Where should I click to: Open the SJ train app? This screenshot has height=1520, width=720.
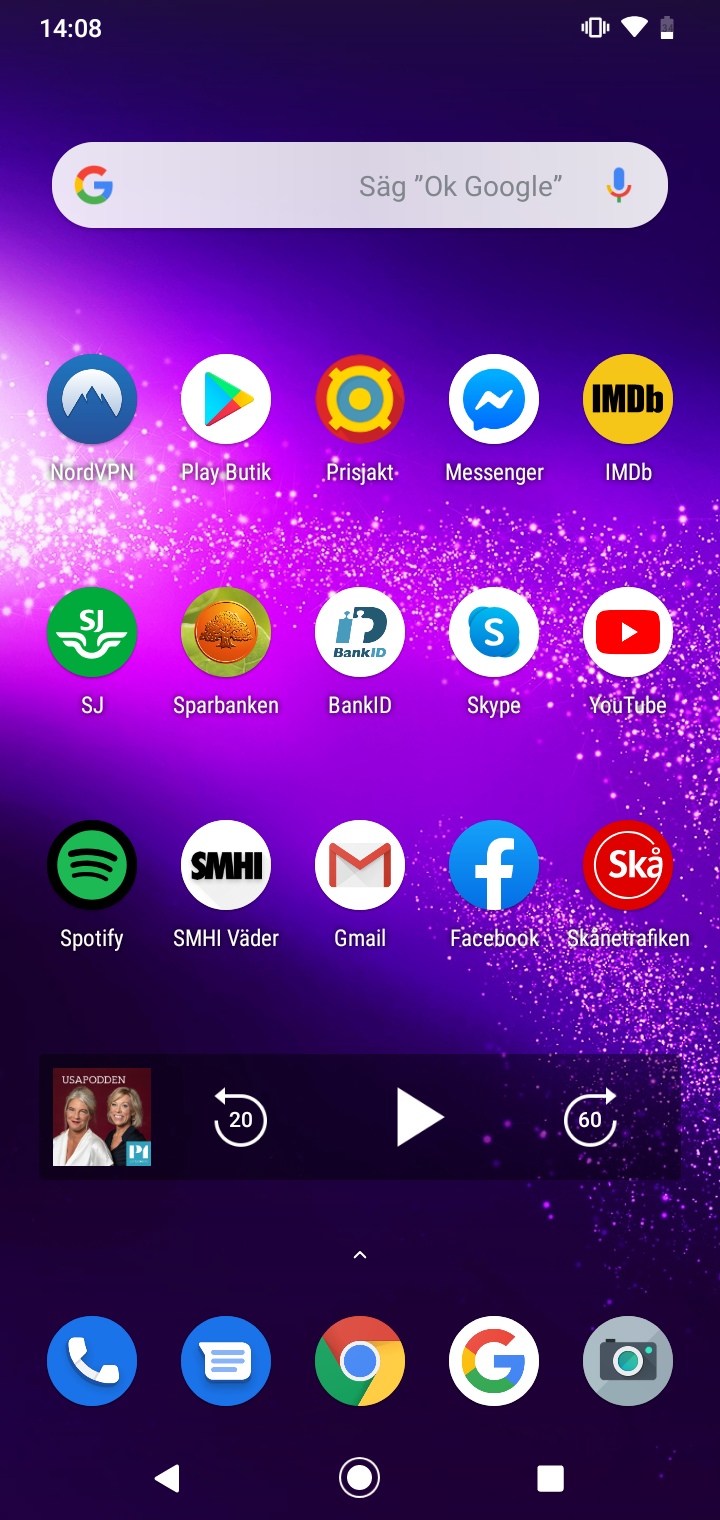[92, 632]
